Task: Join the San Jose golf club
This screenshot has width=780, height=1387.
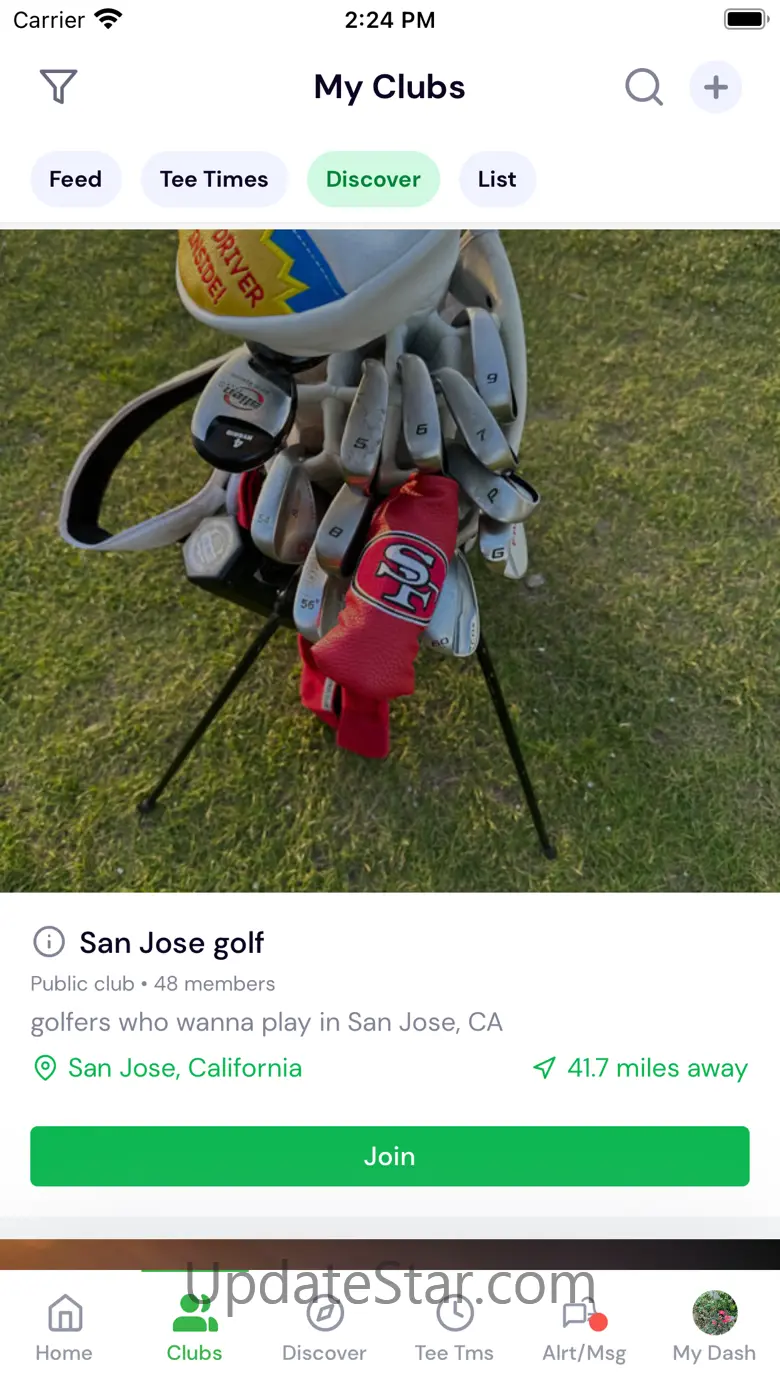Action: (x=390, y=1156)
